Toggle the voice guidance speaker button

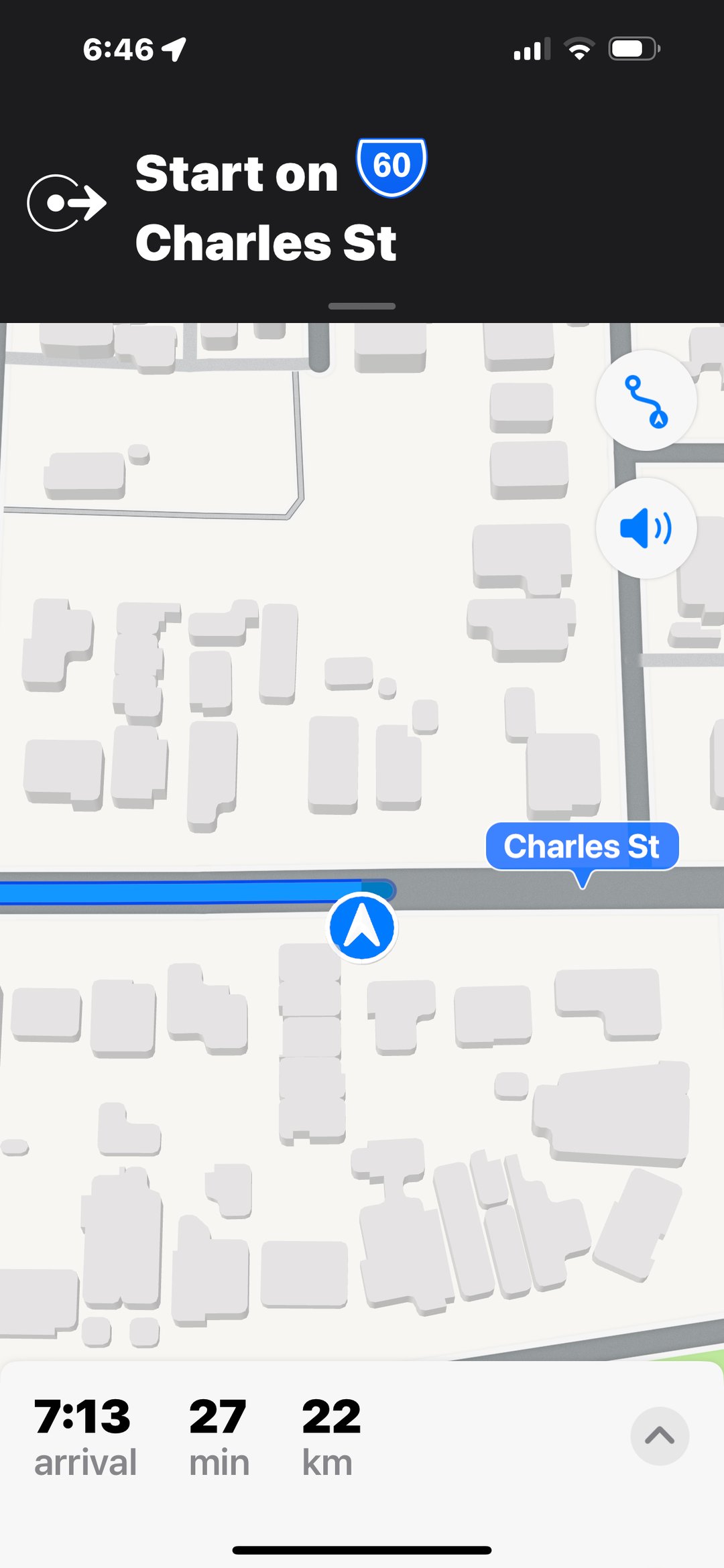[646, 528]
